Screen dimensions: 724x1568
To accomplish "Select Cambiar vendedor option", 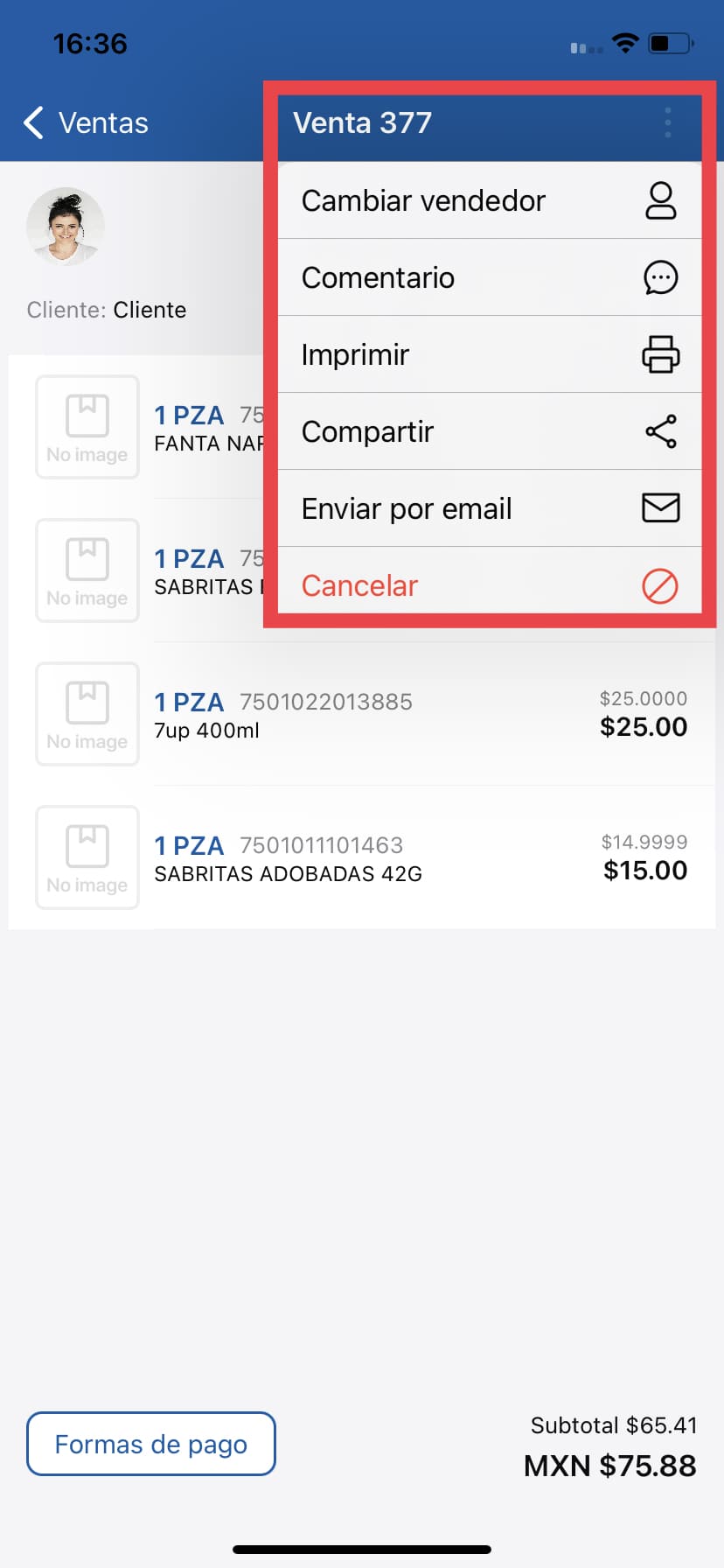I will click(489, 200).
